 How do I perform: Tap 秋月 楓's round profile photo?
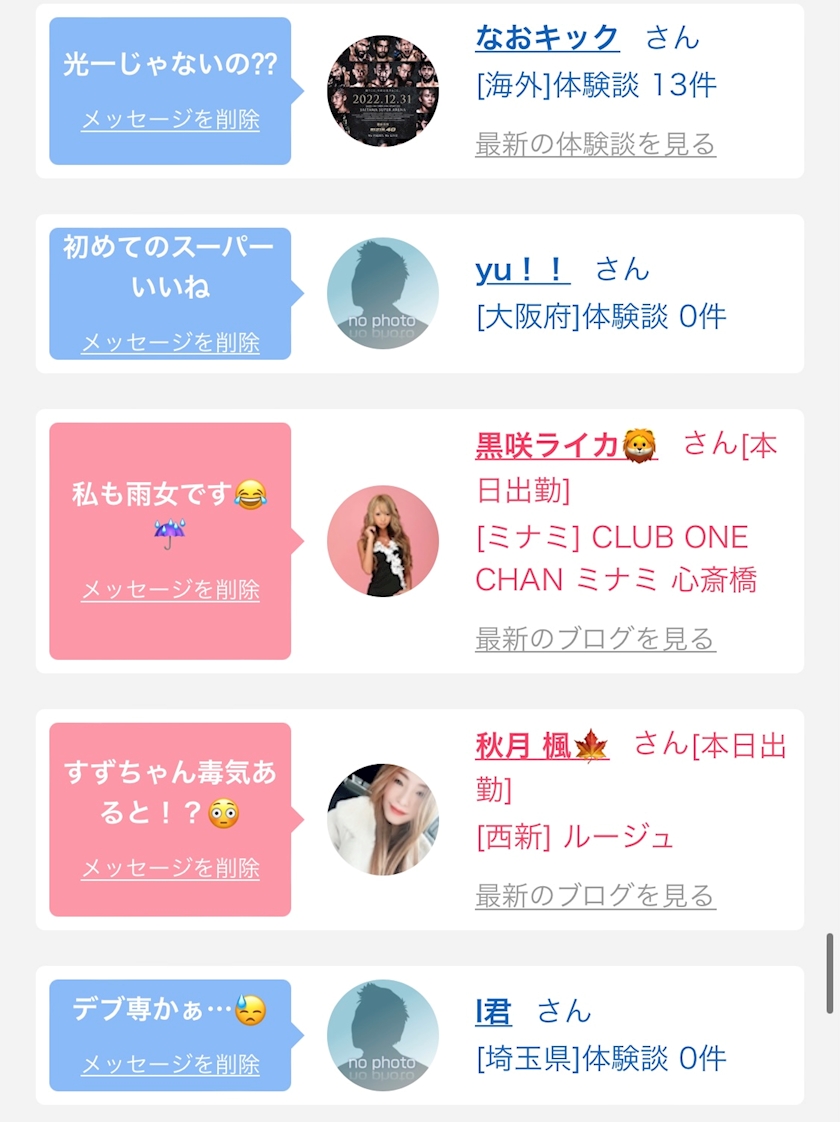pyautogui.click(x=383, y=819)
